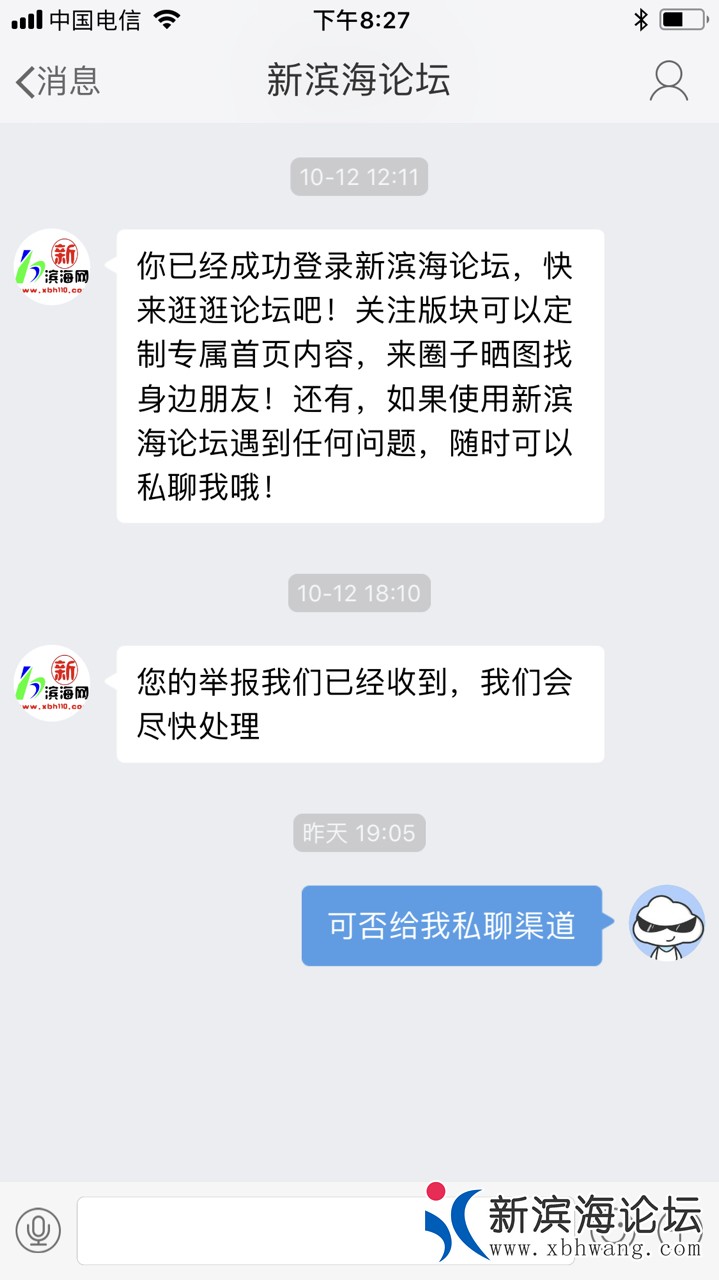Tap the voice input microphone icon
This screenshot has width=719, height=1280.
38,1230
